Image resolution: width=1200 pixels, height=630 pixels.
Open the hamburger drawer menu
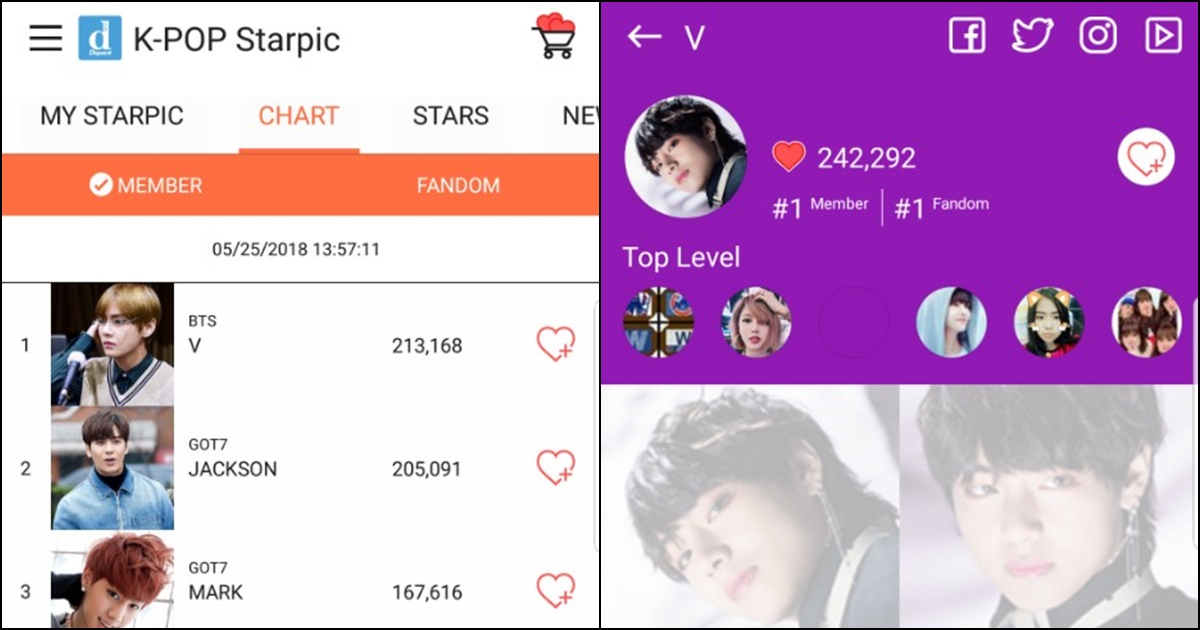(46, 38)
